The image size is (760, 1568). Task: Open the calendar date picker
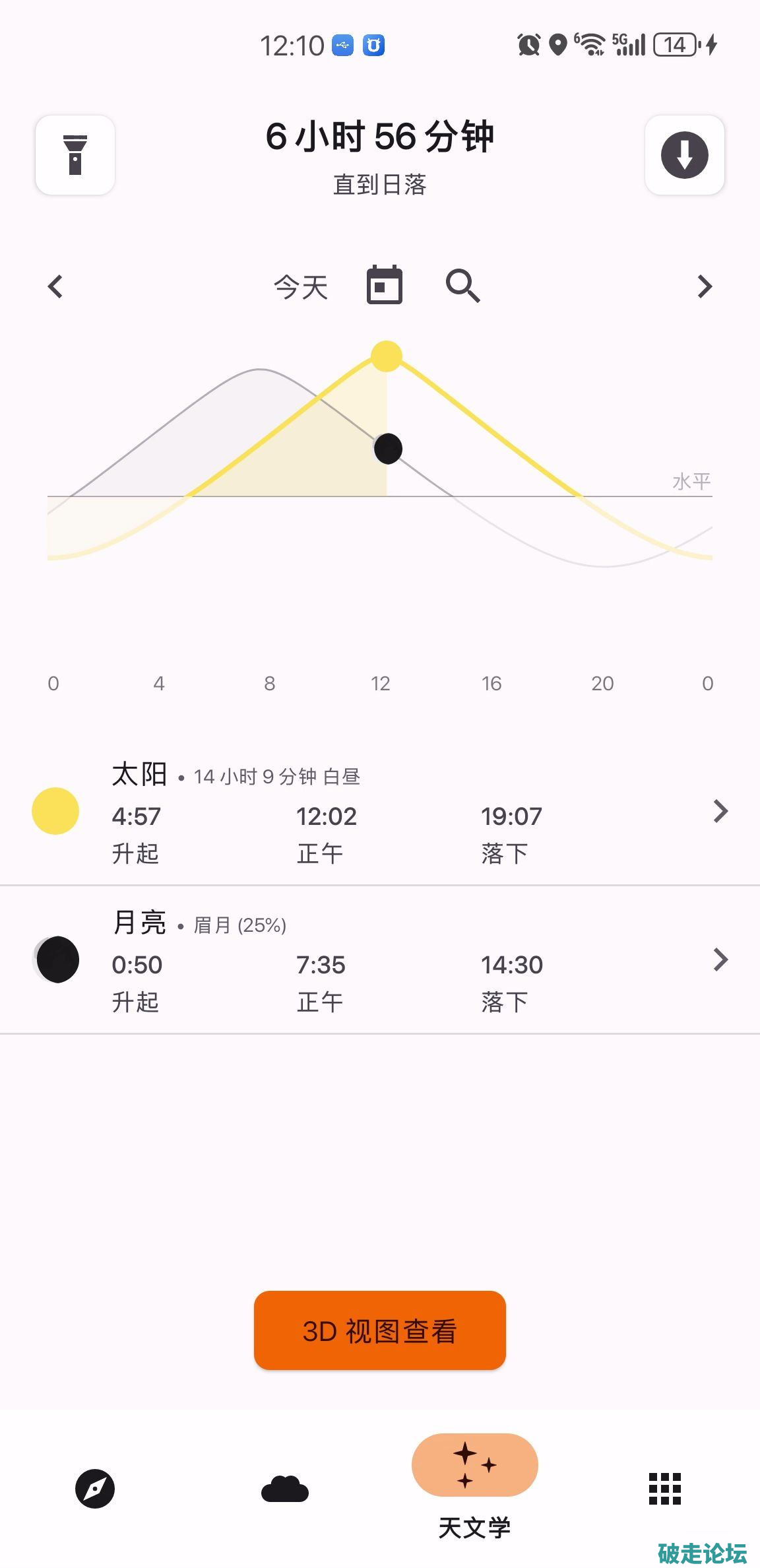point(385,285)
